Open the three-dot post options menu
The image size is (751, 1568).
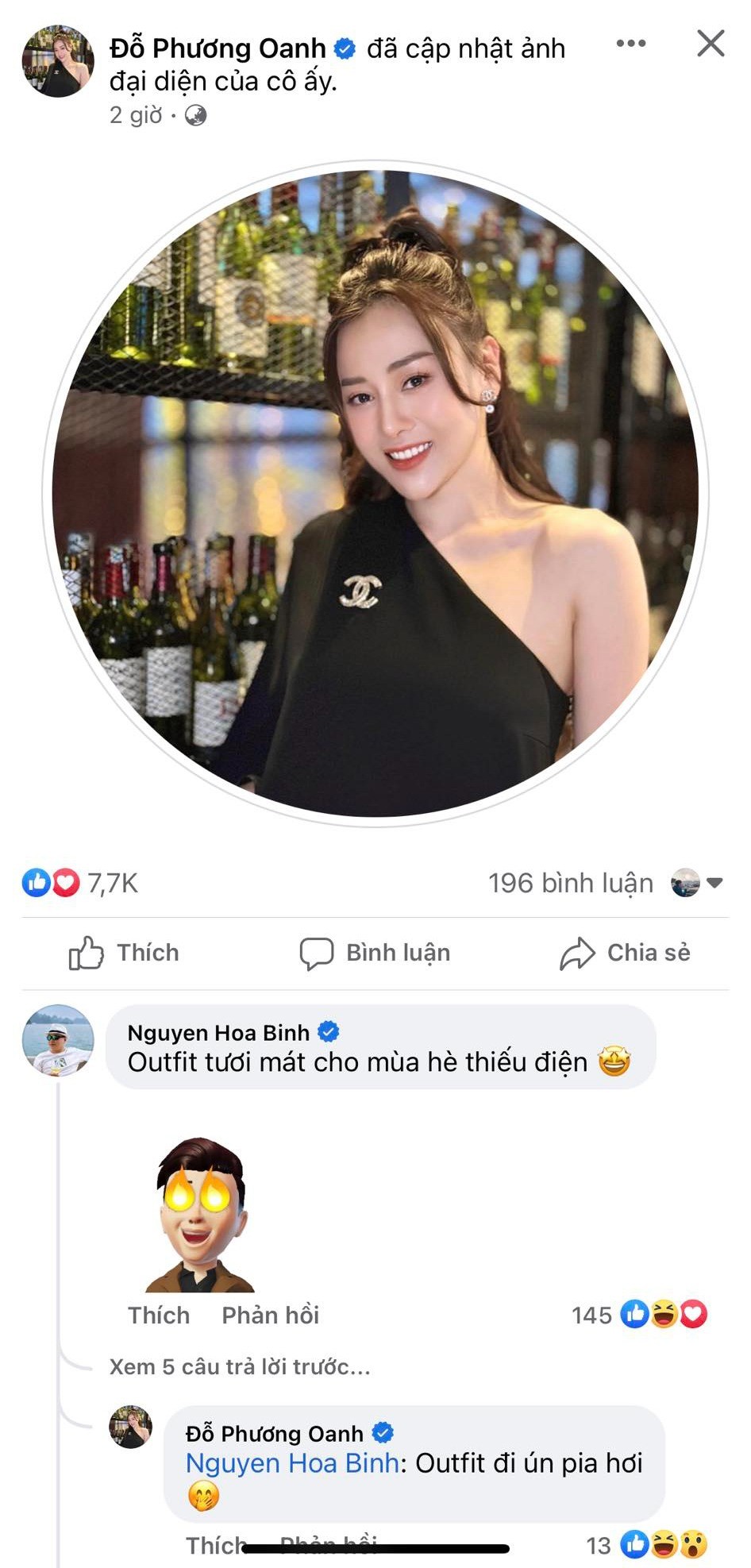[x=631, y=44]
